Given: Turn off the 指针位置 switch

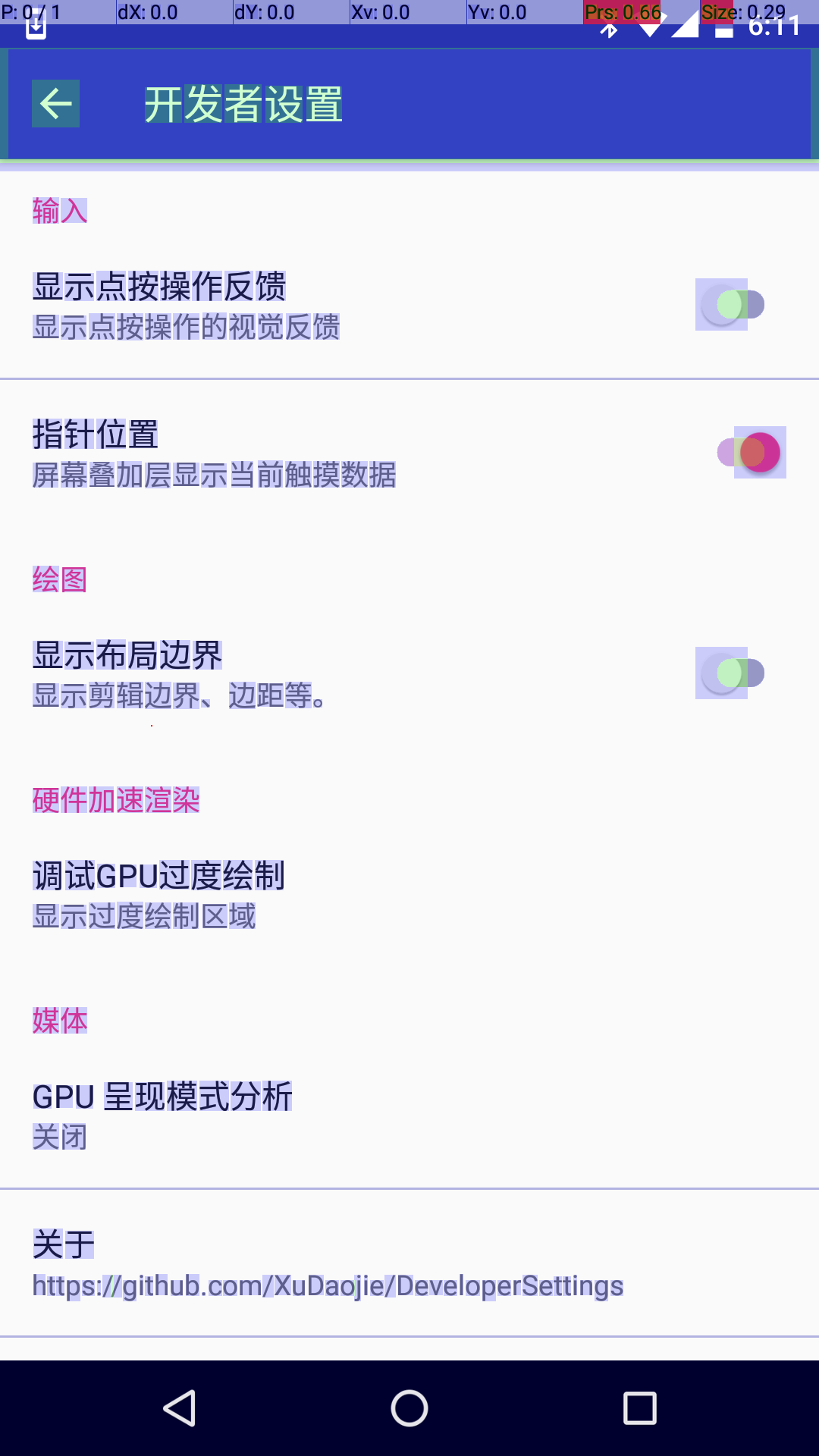Looking at the screenshot, I should click(751, 453).
